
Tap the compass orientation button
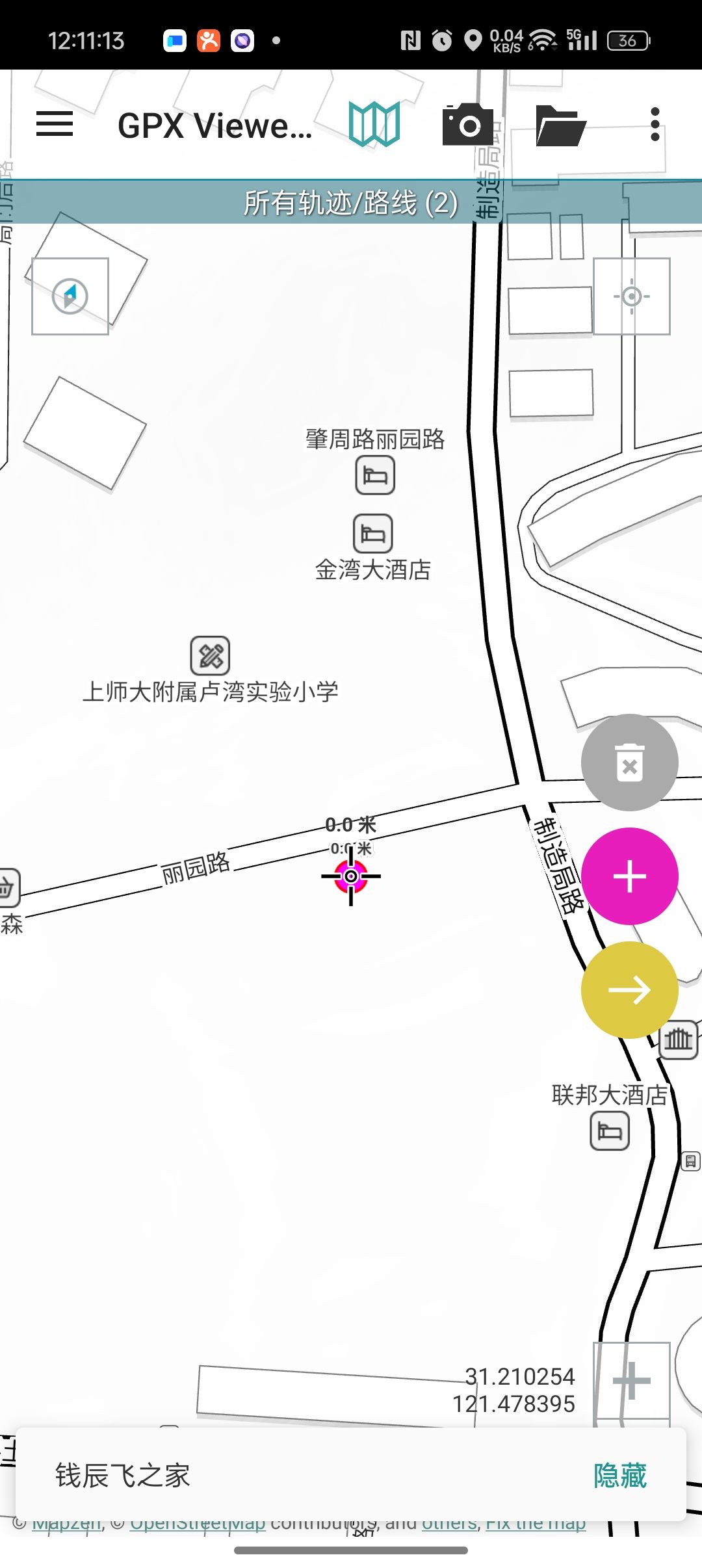click(x=70, y=296)
